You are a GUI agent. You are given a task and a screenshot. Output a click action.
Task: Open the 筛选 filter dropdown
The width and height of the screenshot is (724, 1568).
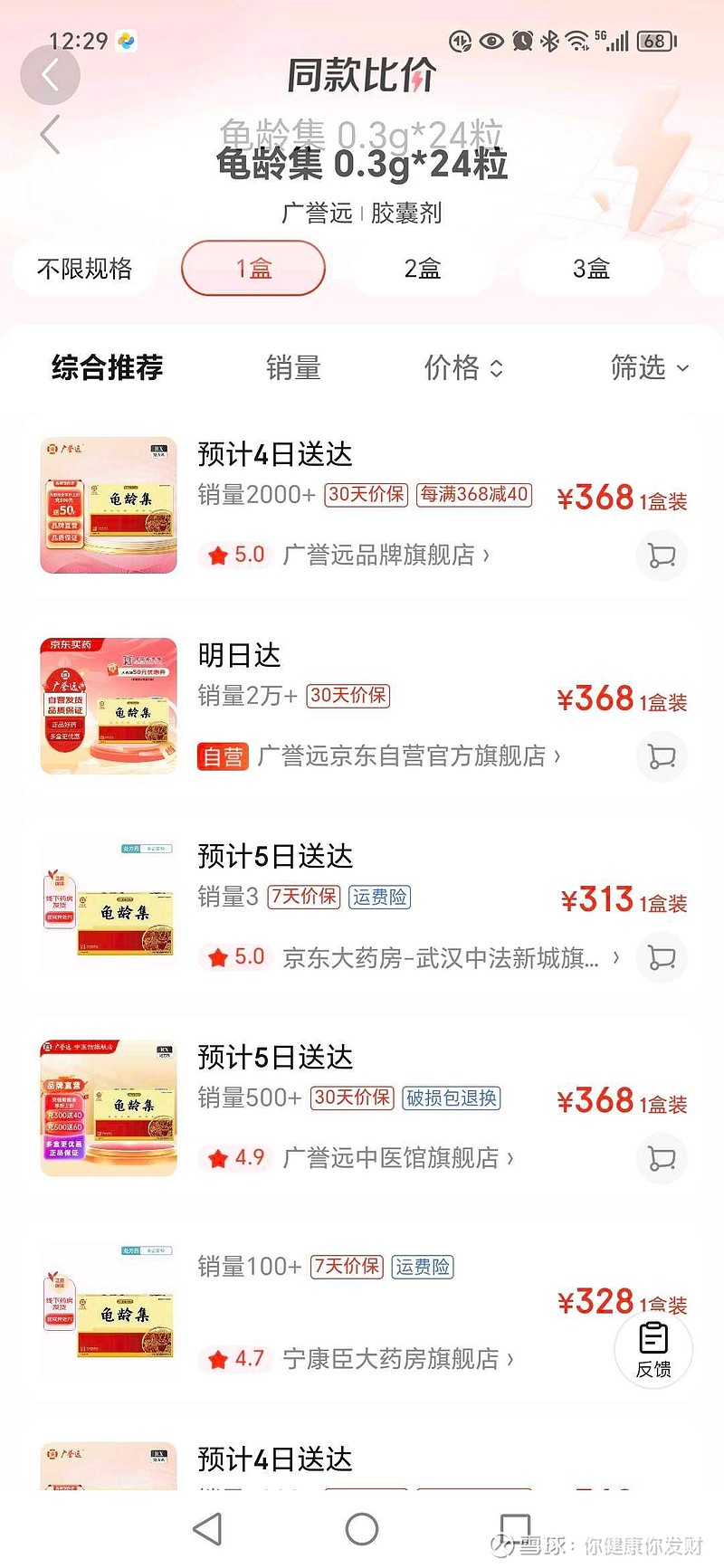coord(649,368)
